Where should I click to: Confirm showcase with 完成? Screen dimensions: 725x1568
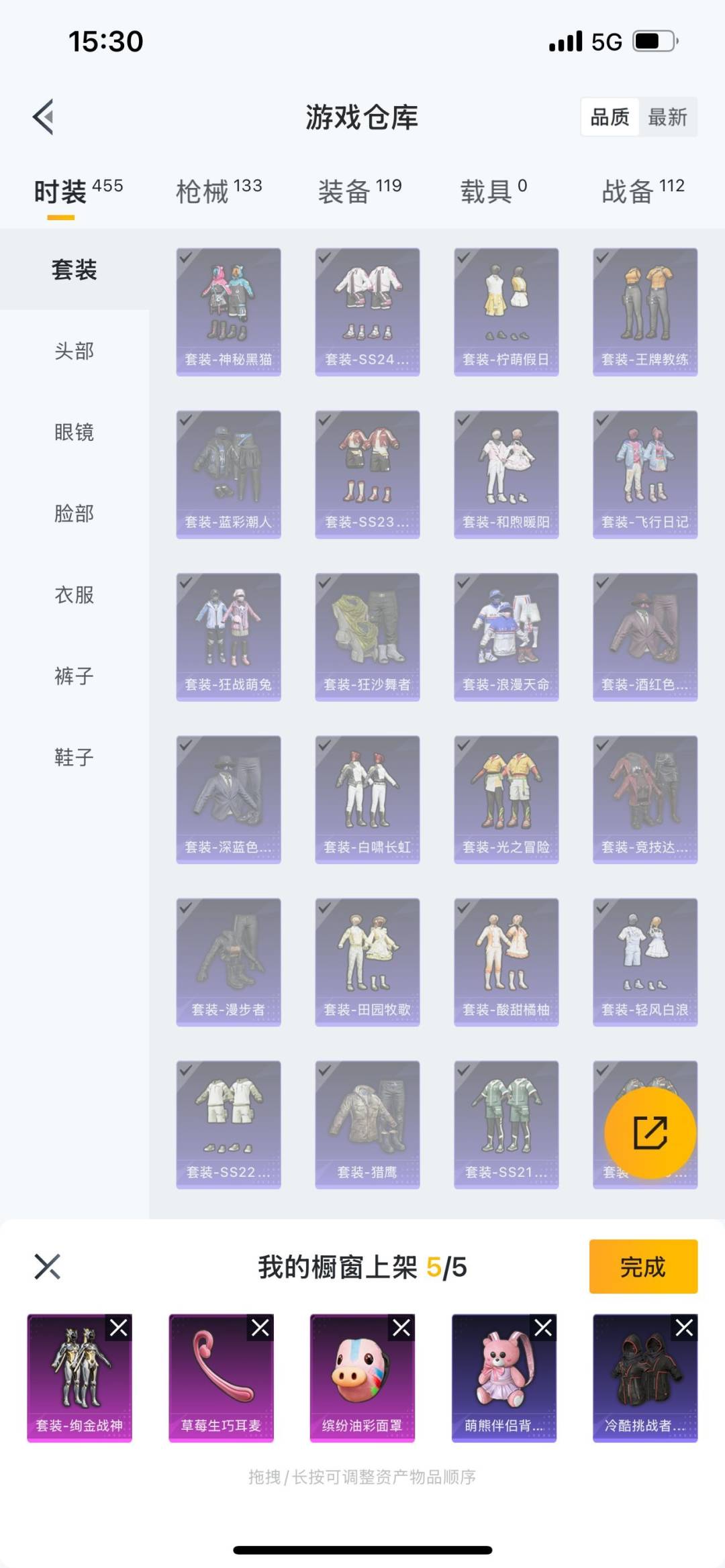(x=642, y=1267)
